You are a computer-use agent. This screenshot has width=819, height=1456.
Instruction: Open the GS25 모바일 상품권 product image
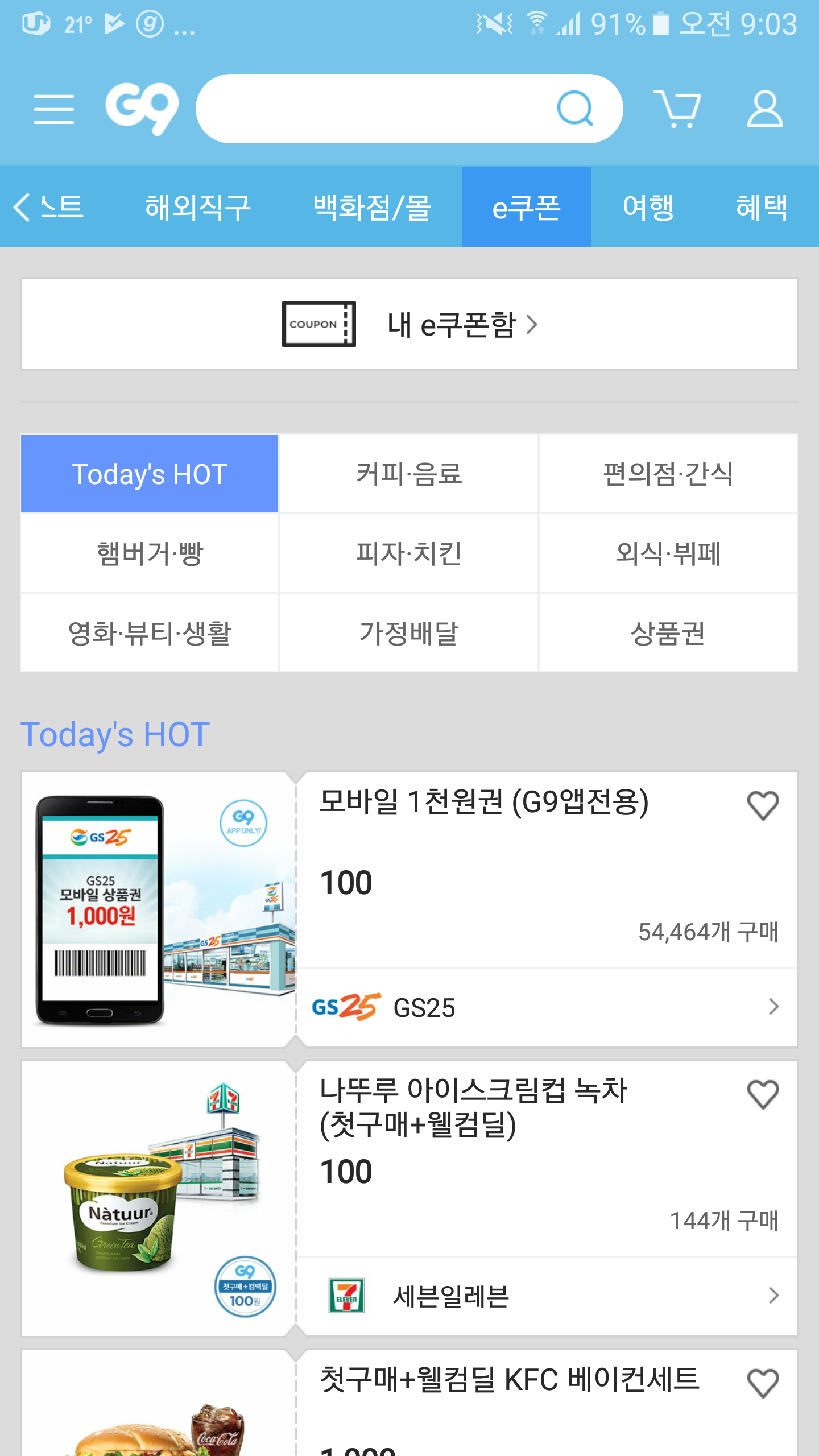[158, 909]
